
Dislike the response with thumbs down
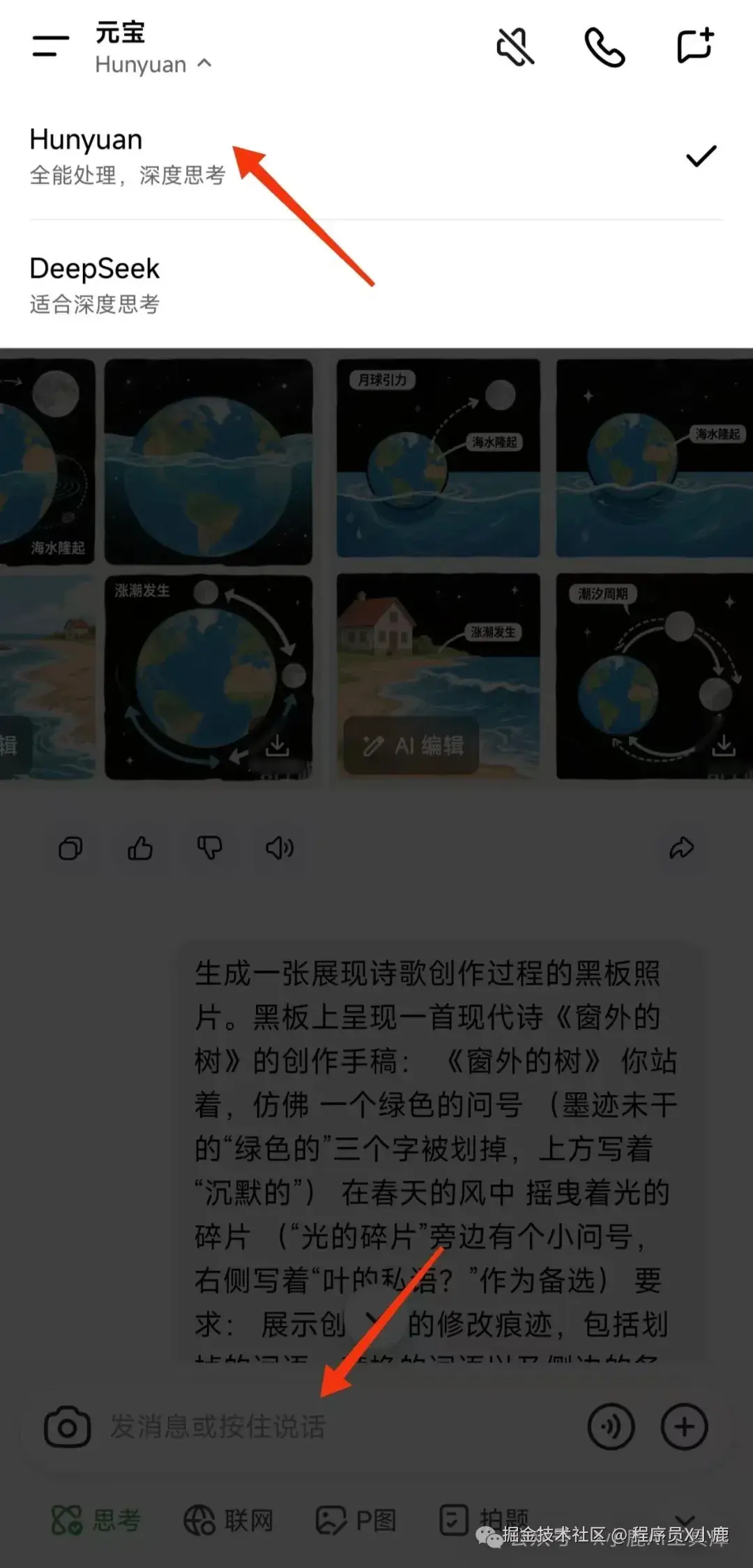[x=209, y=848]
